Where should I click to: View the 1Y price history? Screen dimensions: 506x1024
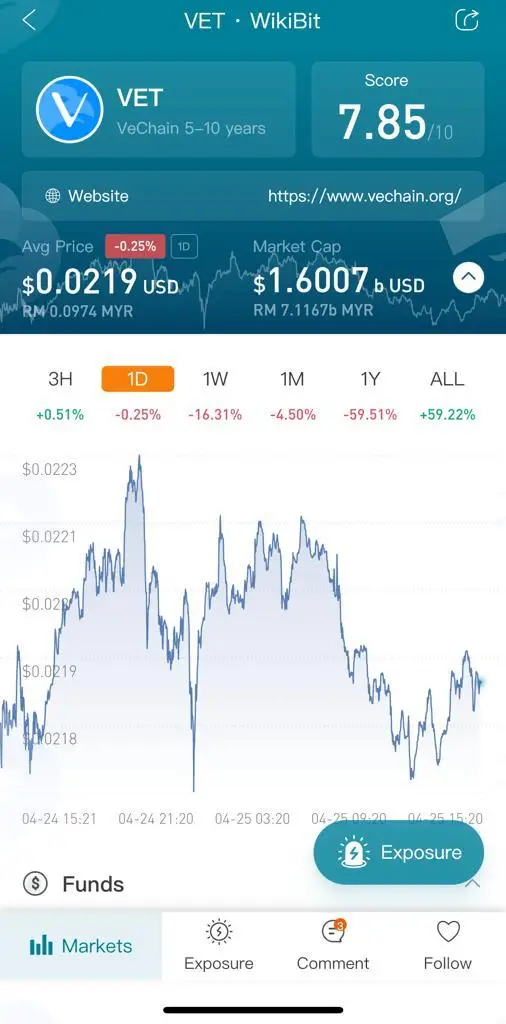point(370,379)
